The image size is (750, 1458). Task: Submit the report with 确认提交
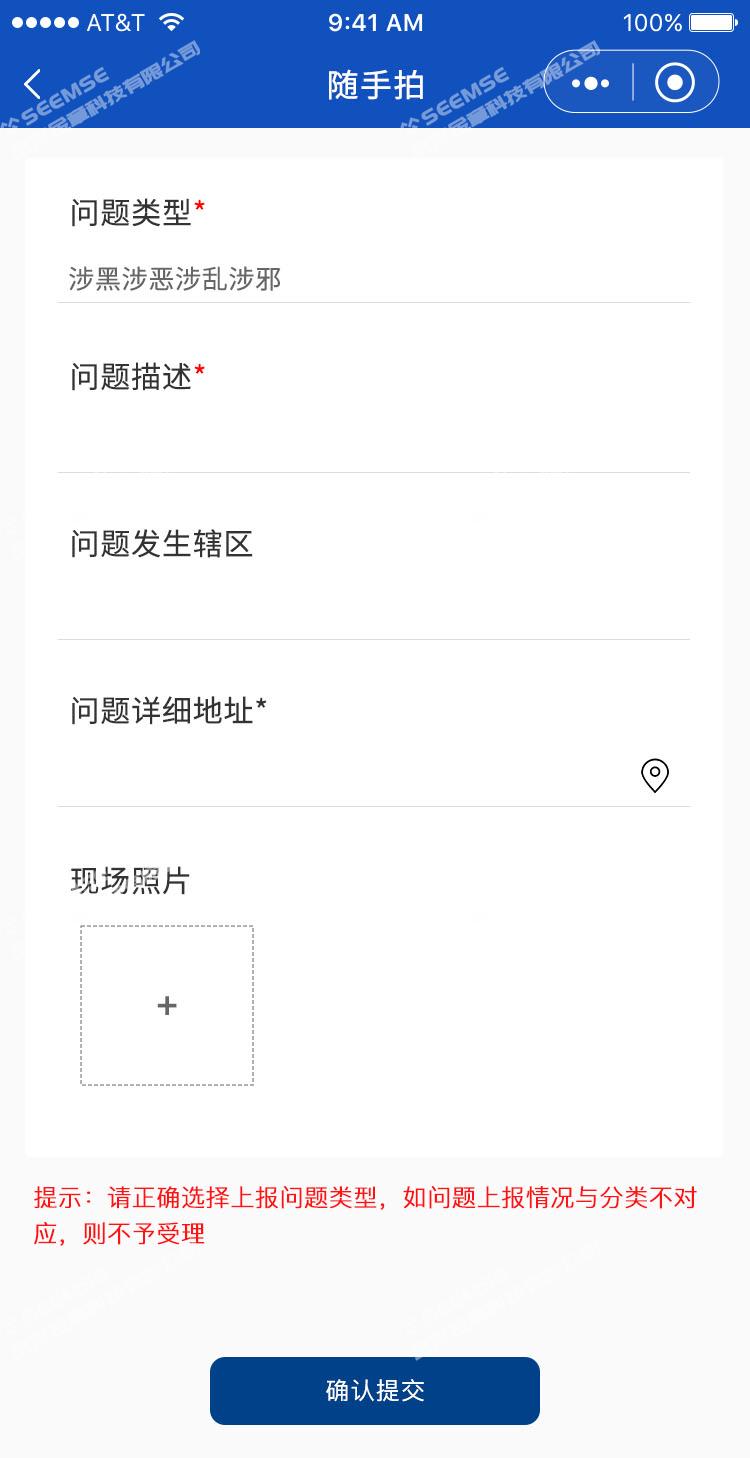[375, 1390]
